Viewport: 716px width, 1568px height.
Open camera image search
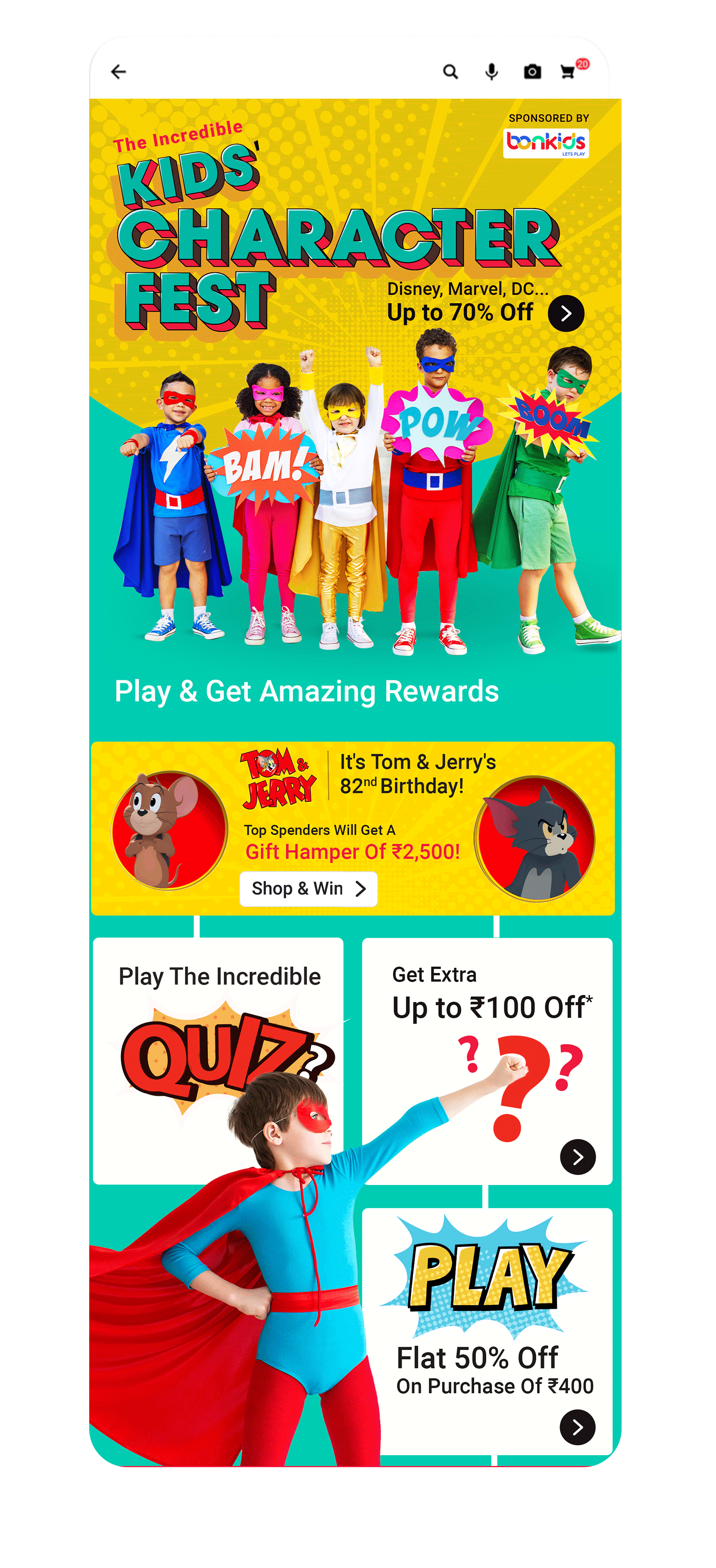pos(532,72)
